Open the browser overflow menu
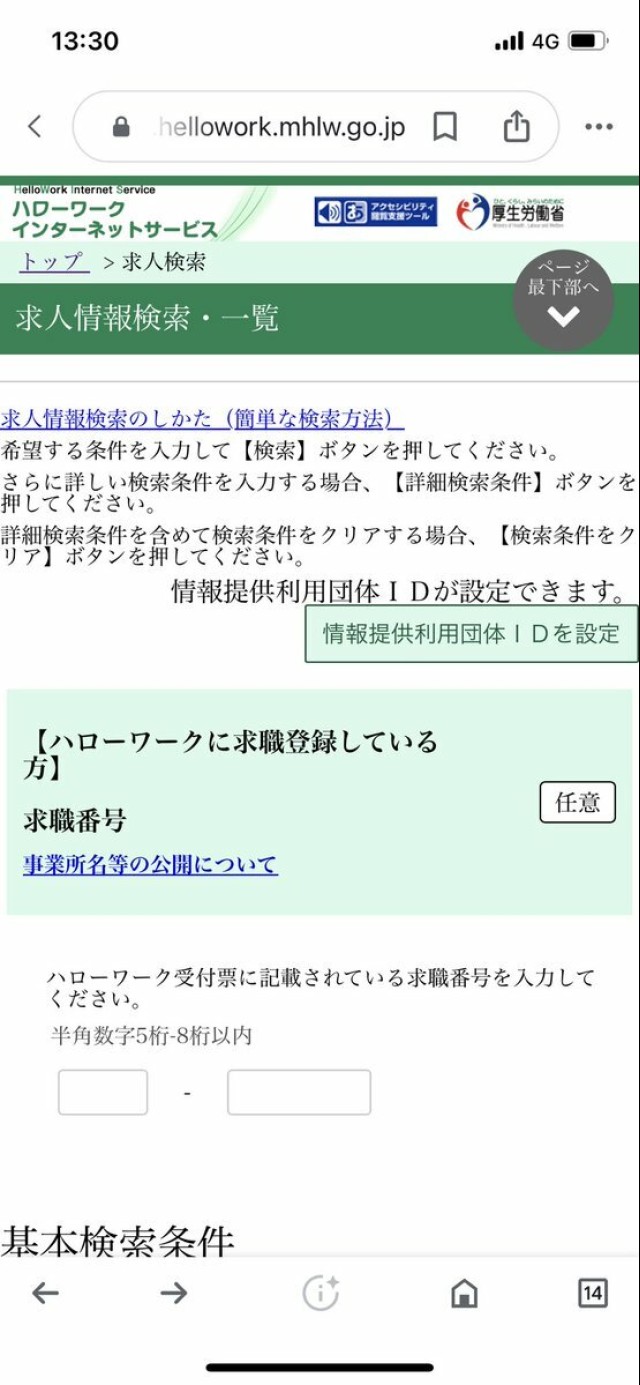Image resolution: width=640 pixels, height=1385 pixels. (x=598, y=127)
